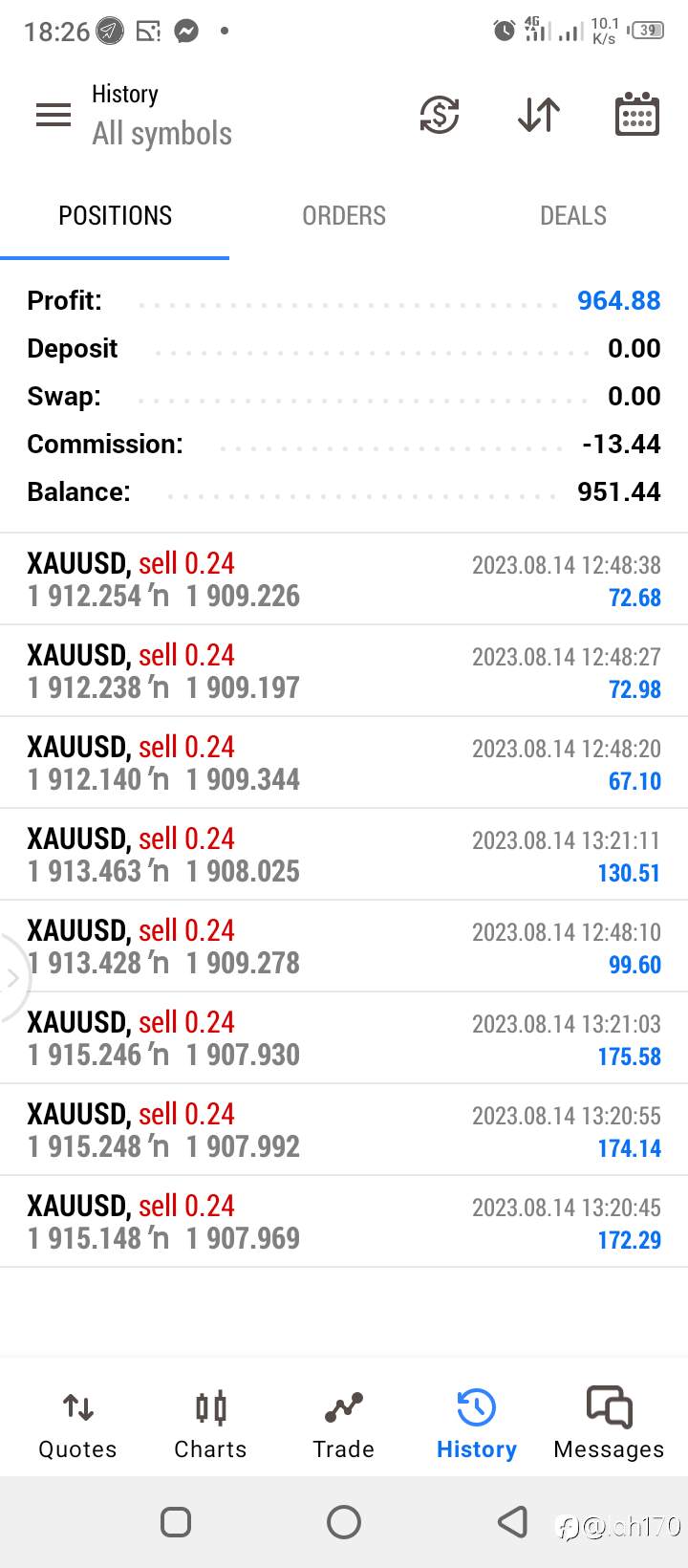Open the hamburger drawer menu
This screenshot has height=1568, width=688.
(x=54, y=115)
